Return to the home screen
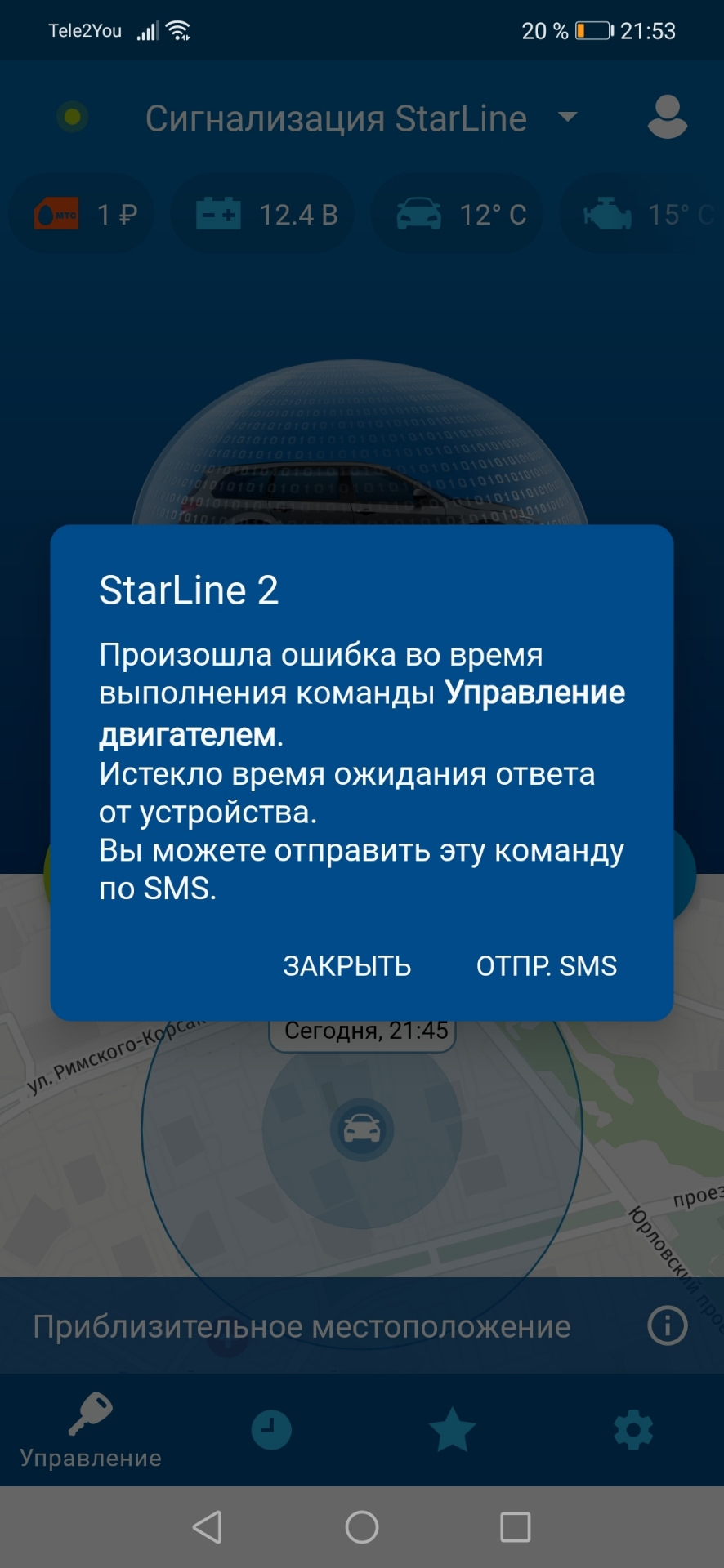The image size is (724, 1568). click(x=362, y=1526)
